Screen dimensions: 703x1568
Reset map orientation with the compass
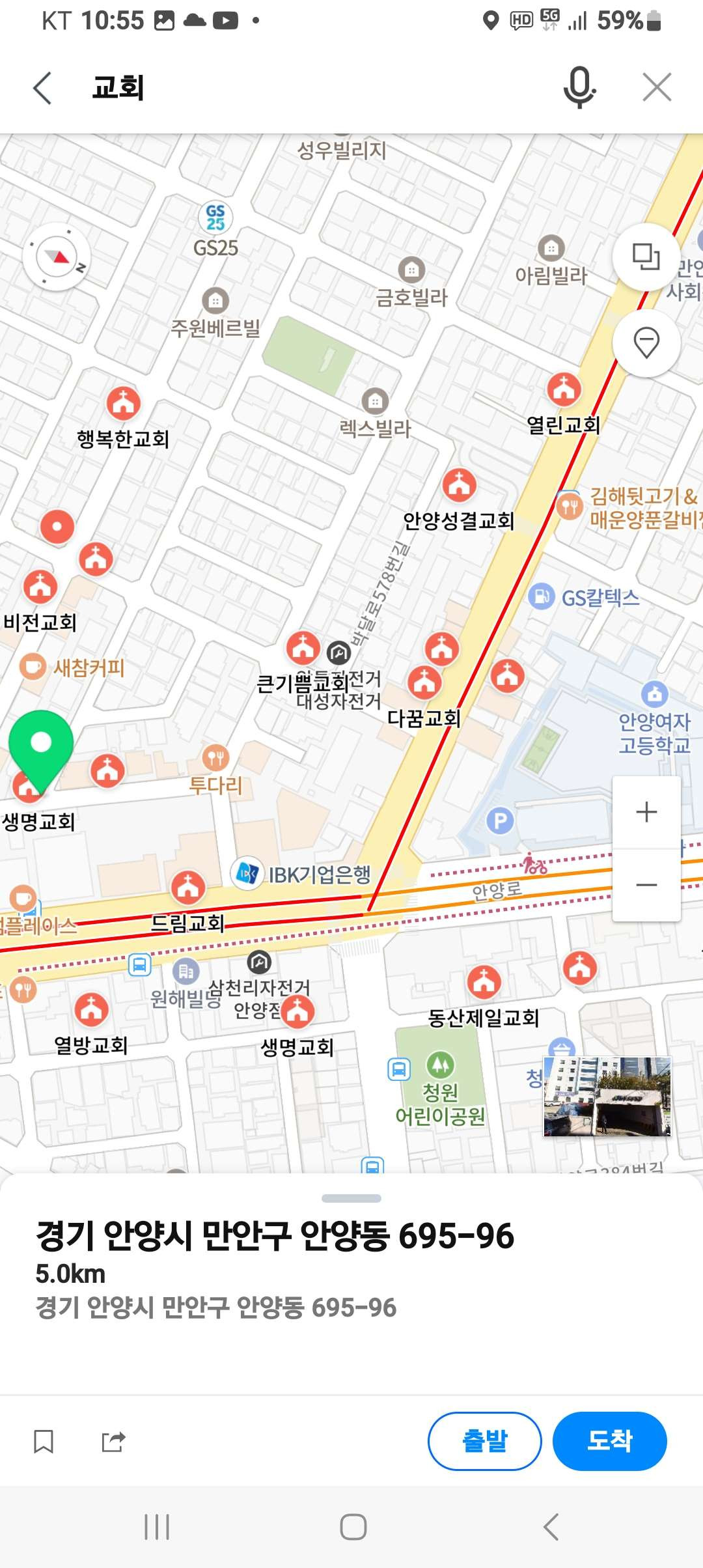pos(57,257)
